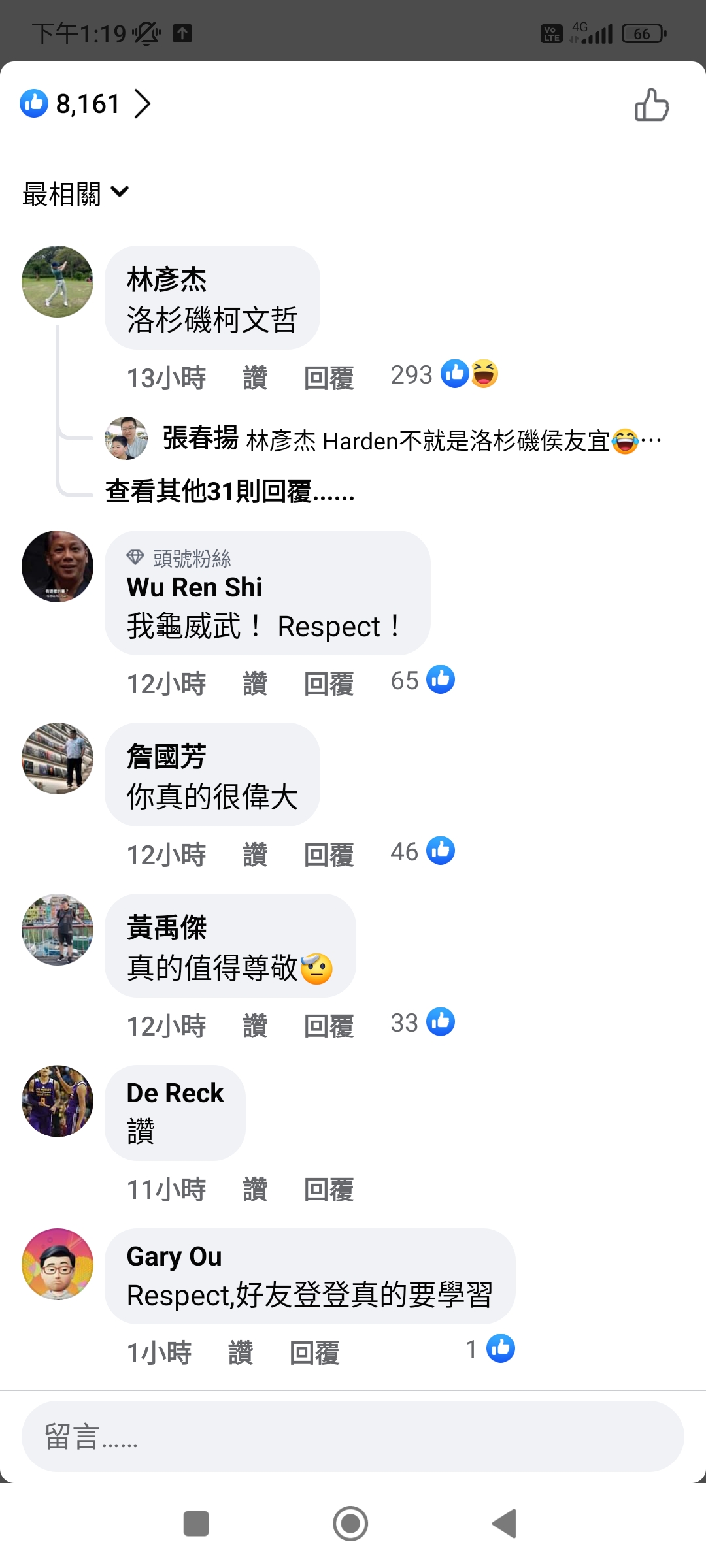Viewport: 706px width, 1568px height.
Task: View reactions on 林彥杰's comment
Action: point(444,374)
